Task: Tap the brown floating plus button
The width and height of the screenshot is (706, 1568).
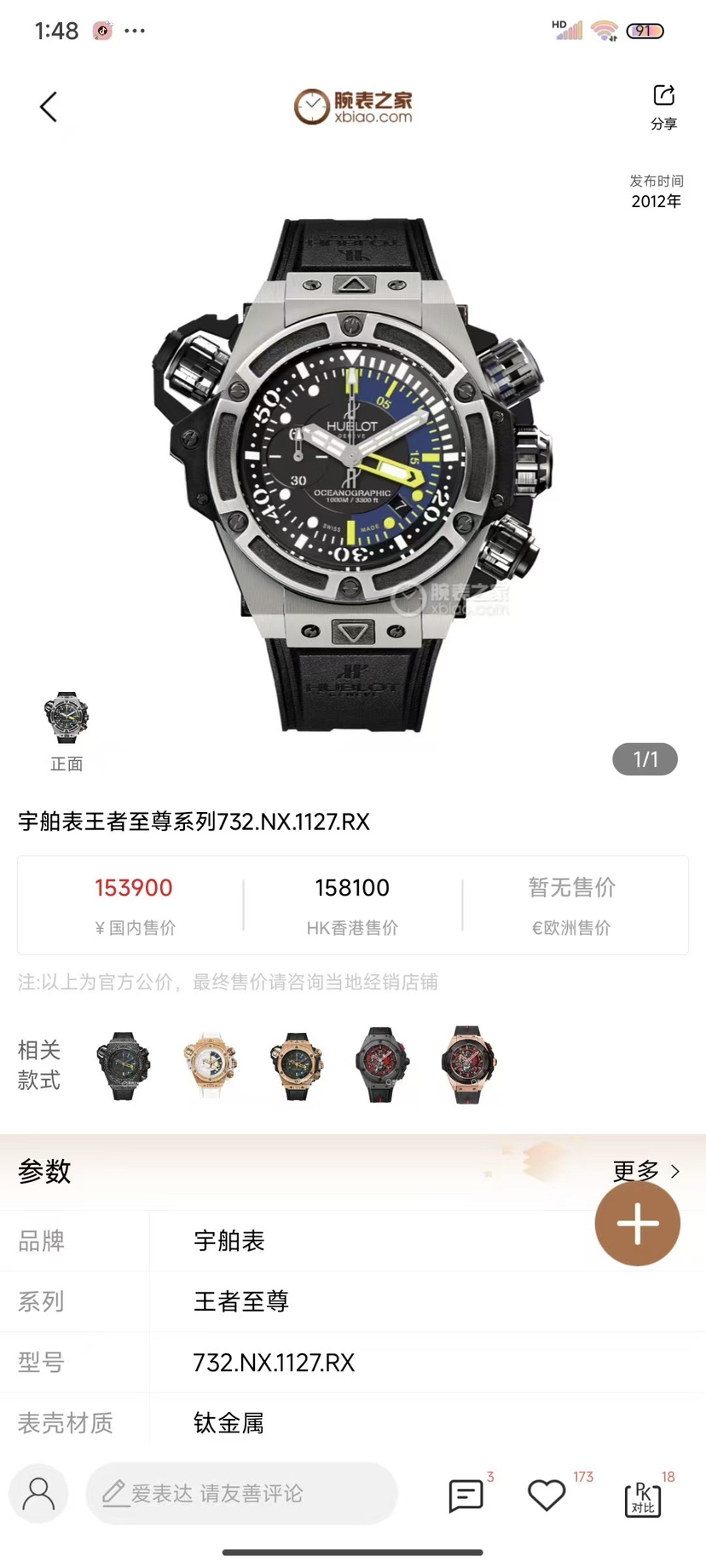Action: coord(637,1224)
